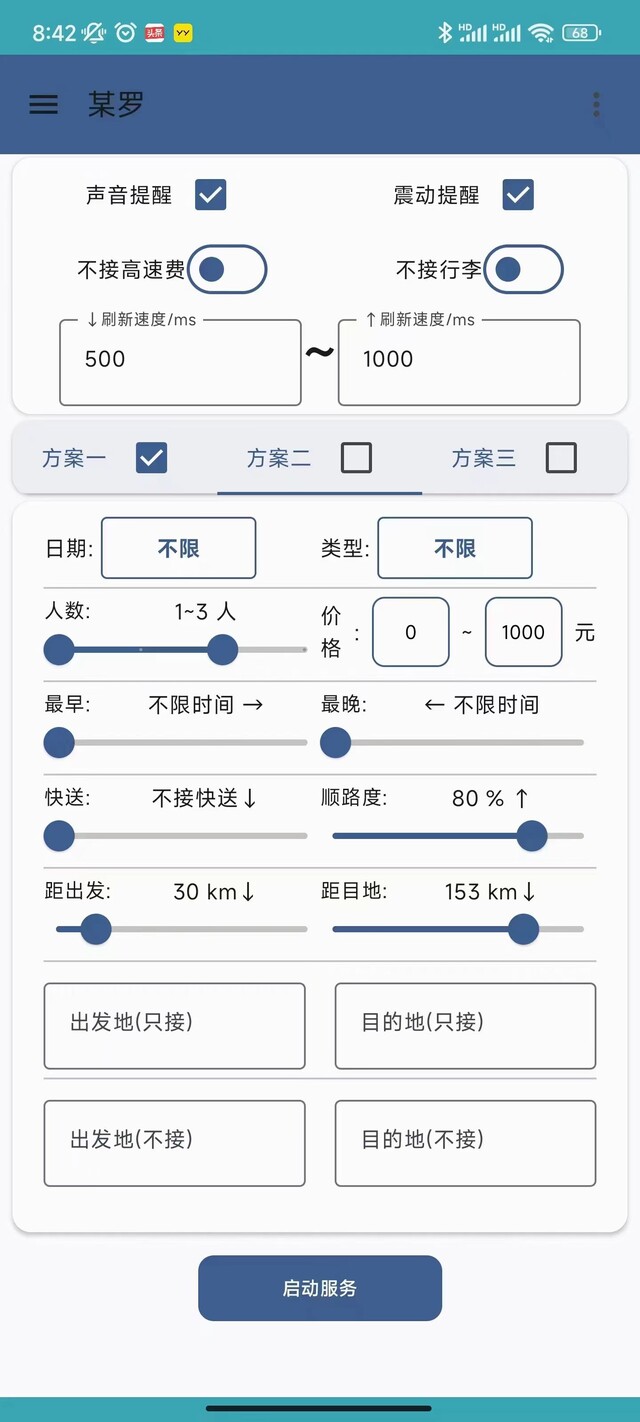Edit the minimum price field showing 0
Viewport: 640px width, 1422px height.
coord(411,632)
